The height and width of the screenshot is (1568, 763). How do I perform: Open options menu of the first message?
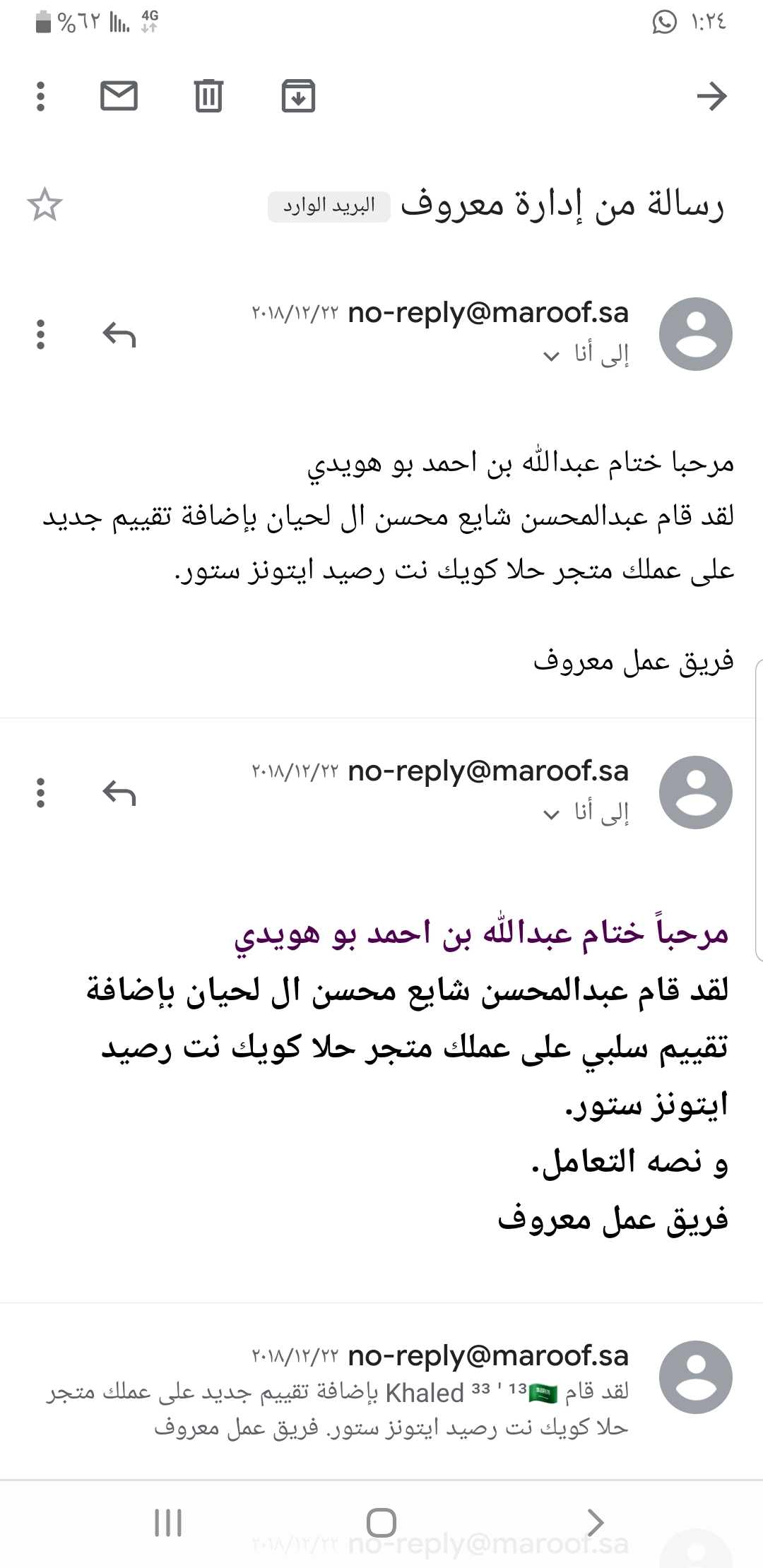point(40,334)
